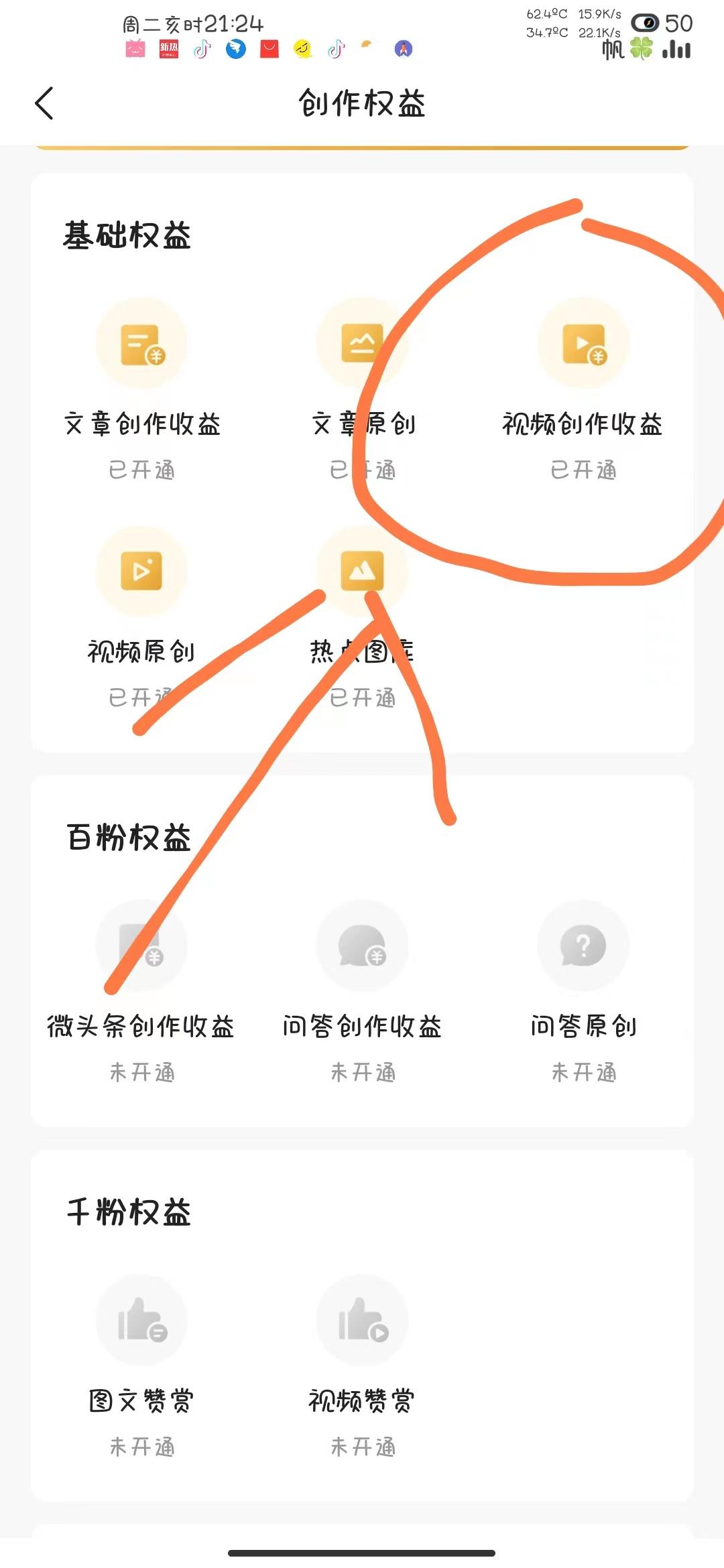The height and width of the screenshot is (1568, 724).
Task: Open 视频创作收益 benefit
Action: 583,344
